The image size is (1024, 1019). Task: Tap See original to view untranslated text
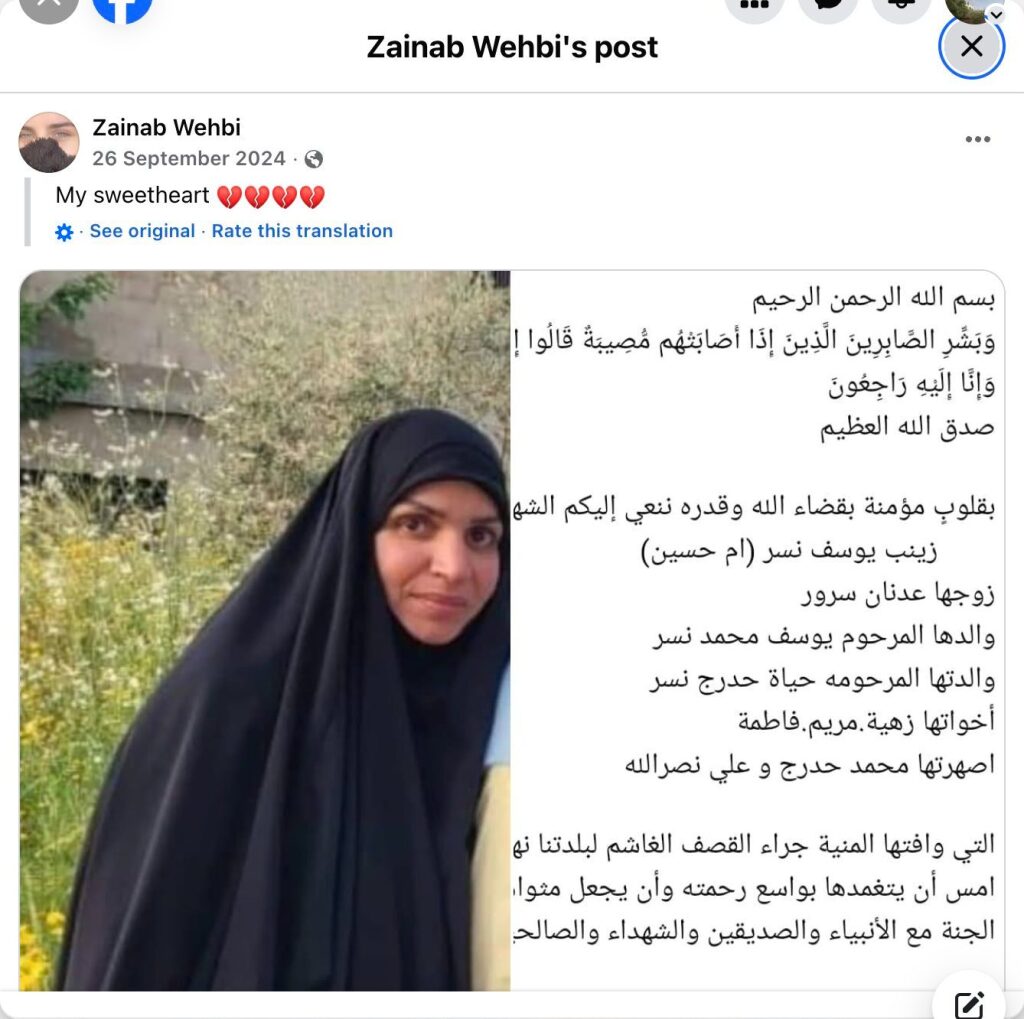(x=142, y=231)
